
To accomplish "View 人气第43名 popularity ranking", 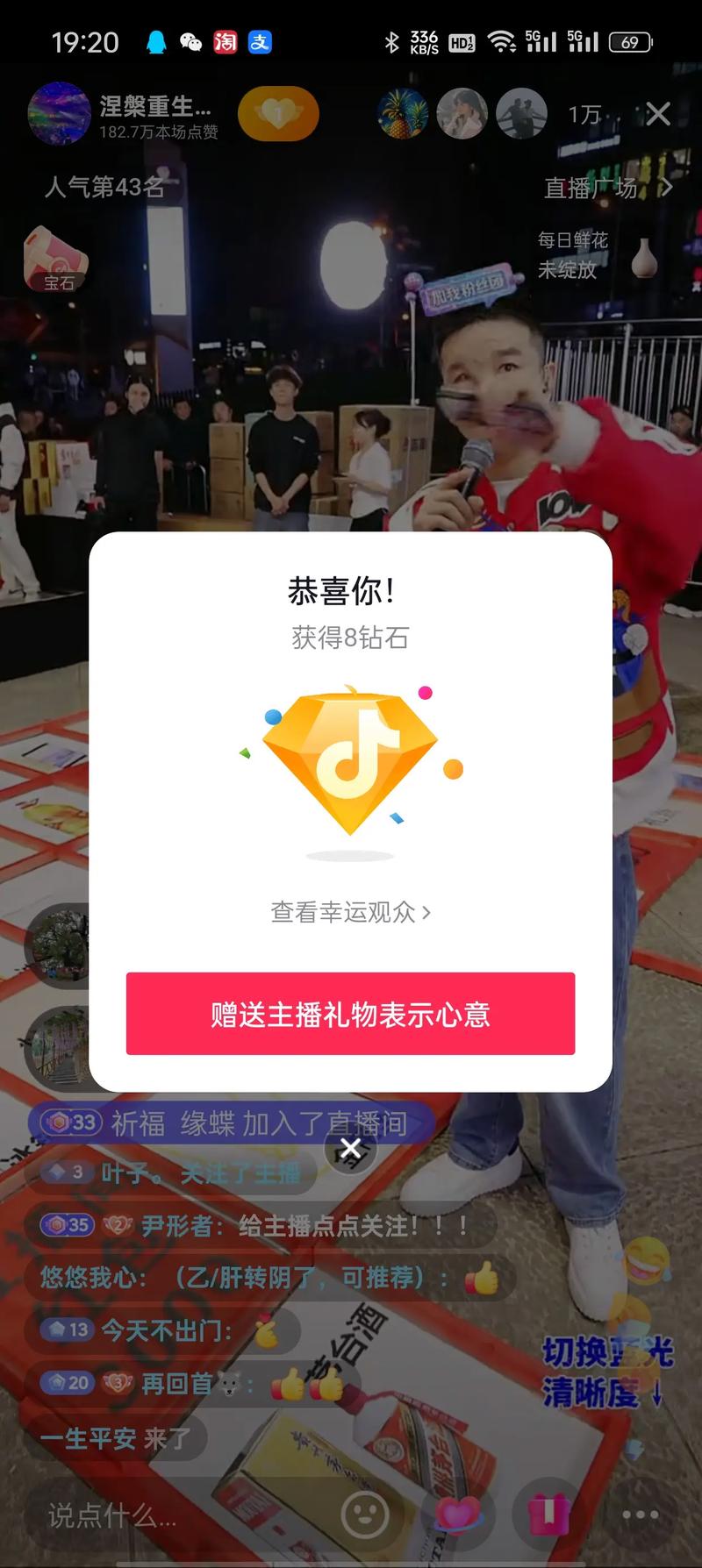I will coord(104,187).
